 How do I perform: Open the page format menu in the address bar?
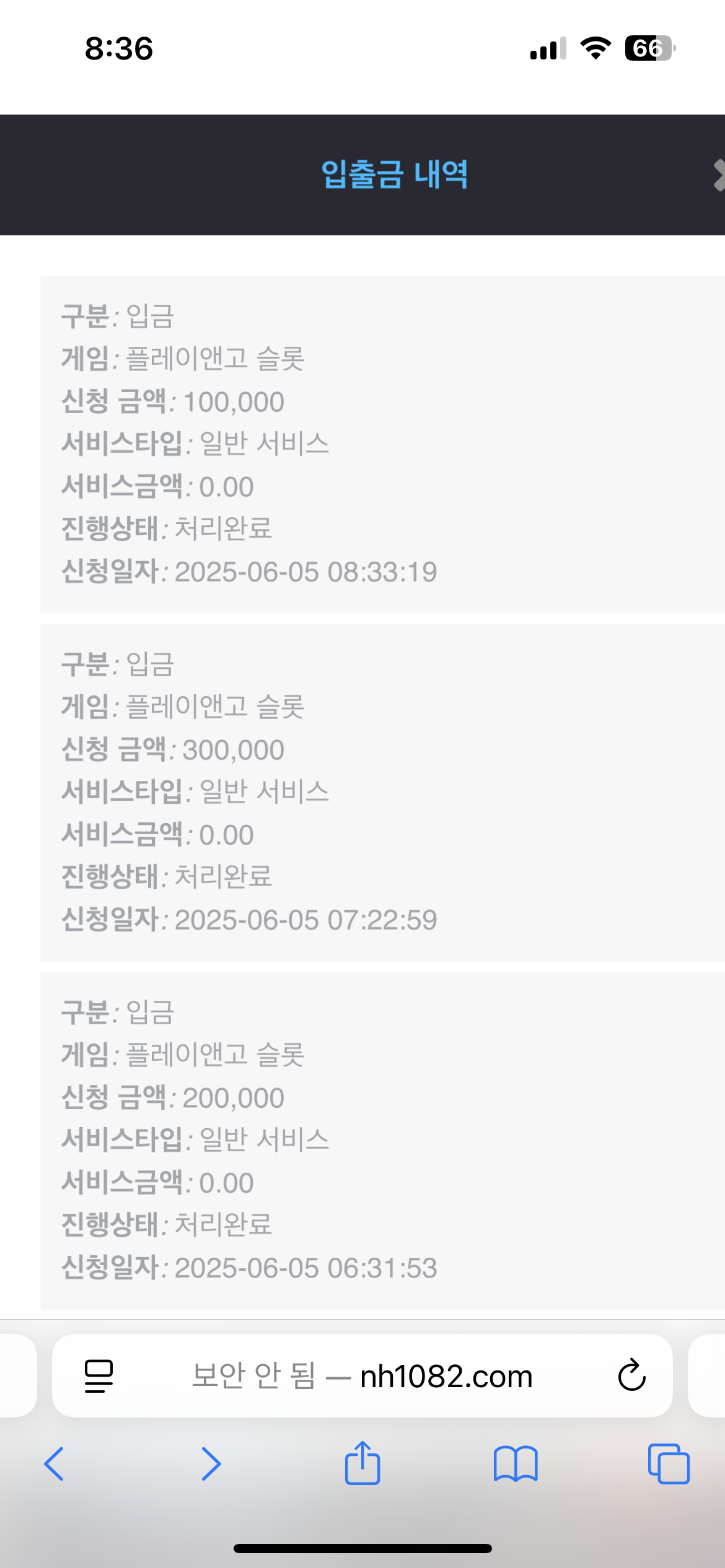pyautogui.click(x=99, y=1376)
